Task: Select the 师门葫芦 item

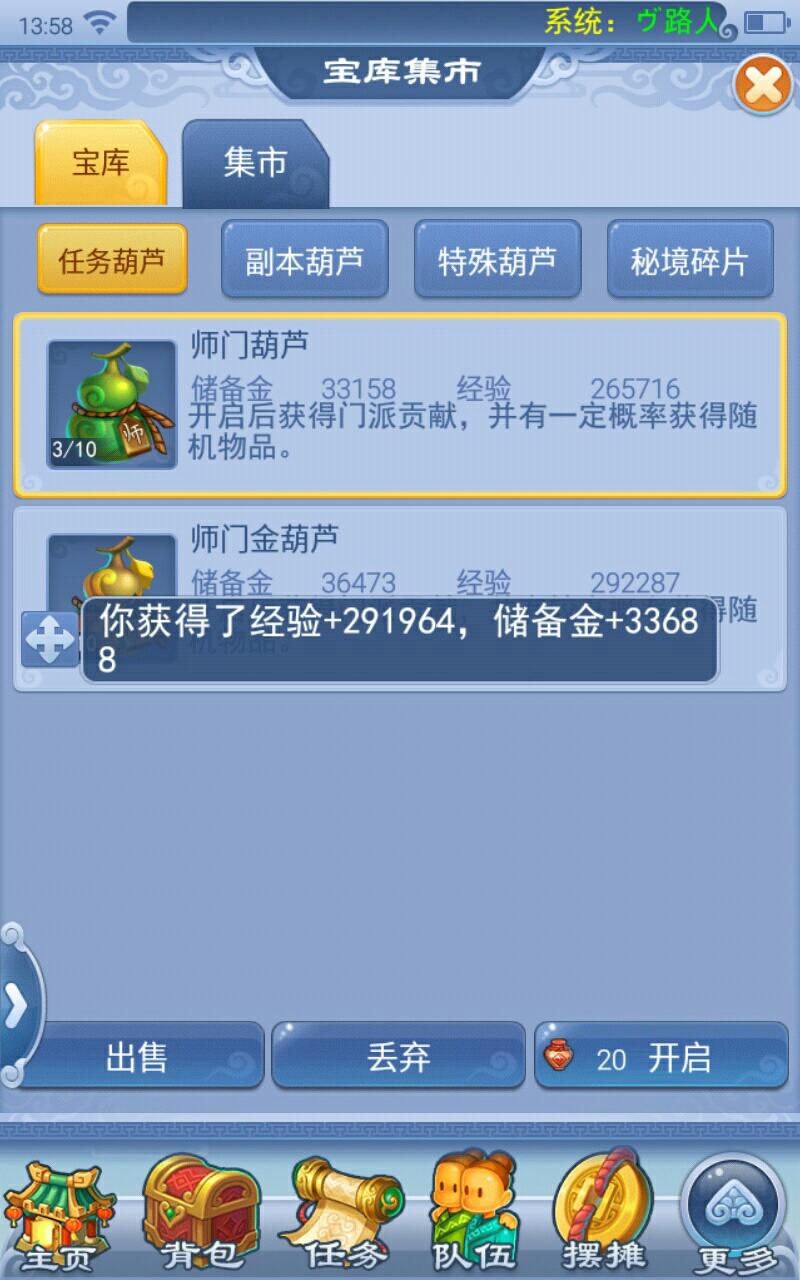Action: tap(400, 405)
